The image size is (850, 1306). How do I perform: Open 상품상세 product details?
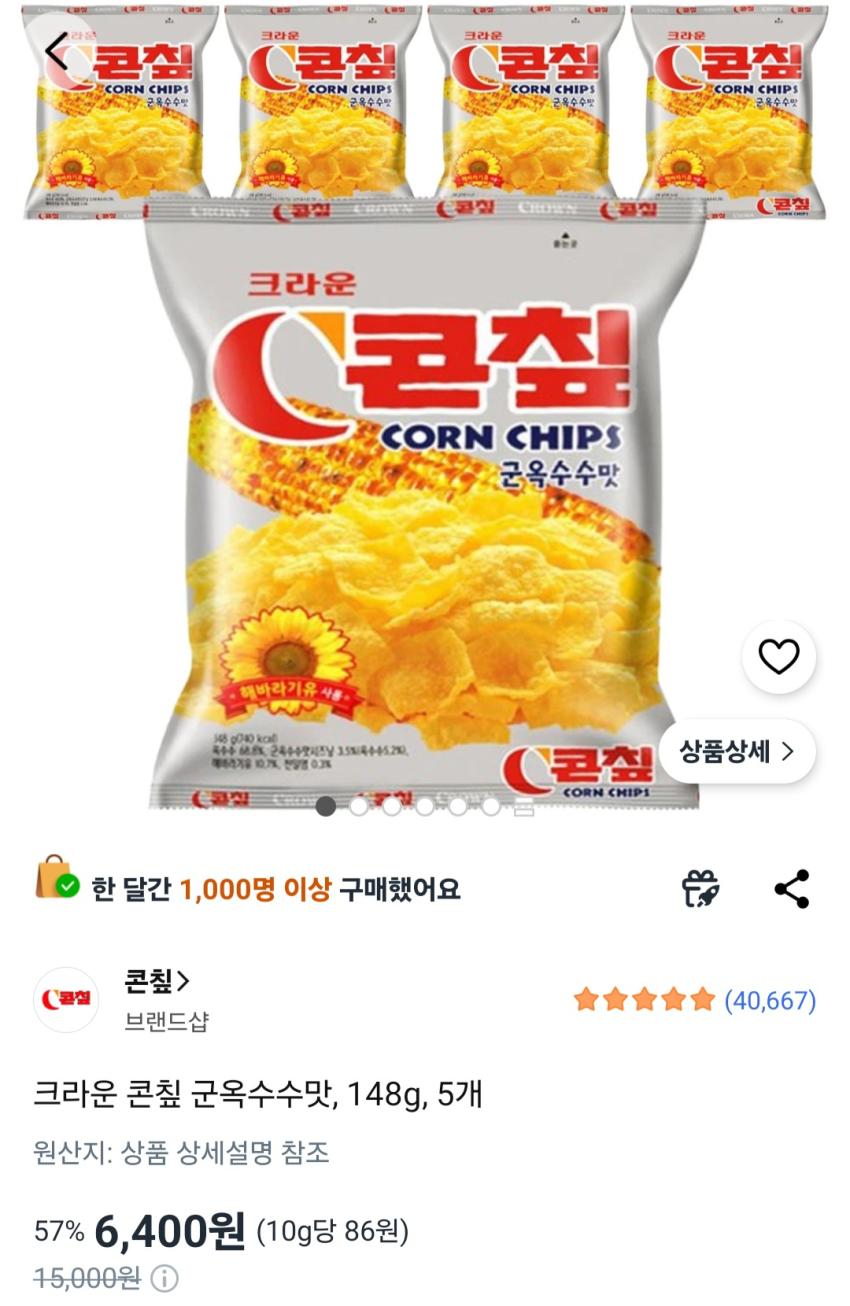coord(737,751)
